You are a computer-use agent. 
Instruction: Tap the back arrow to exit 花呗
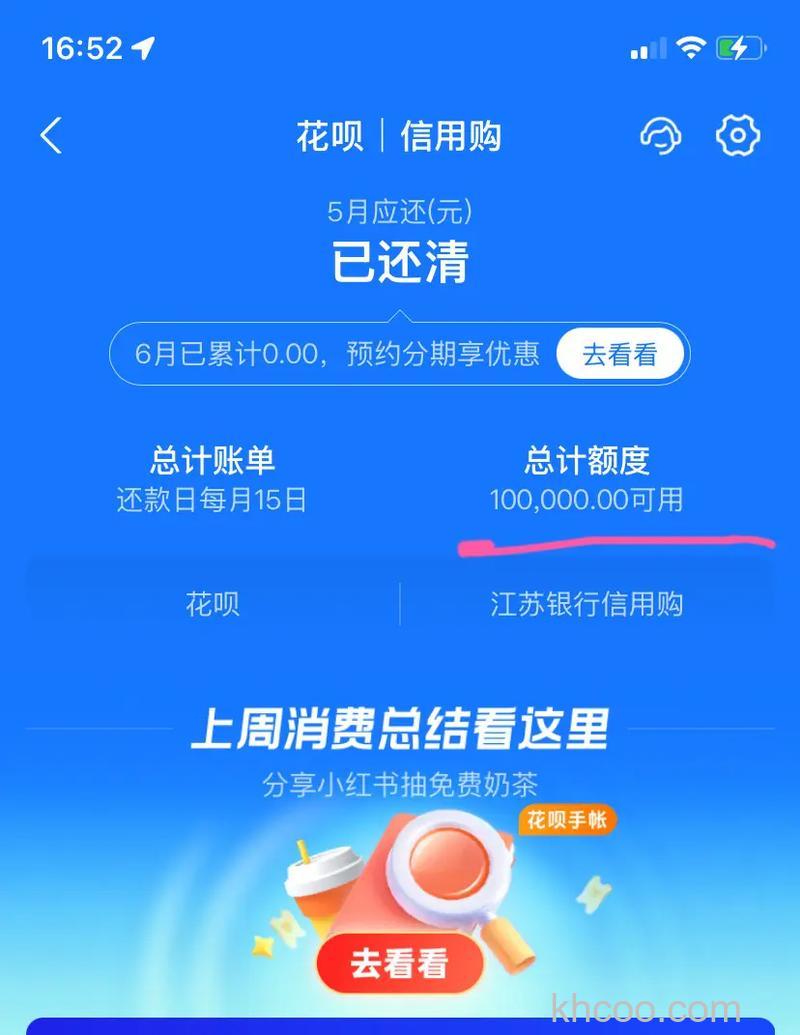click(49, 136)
